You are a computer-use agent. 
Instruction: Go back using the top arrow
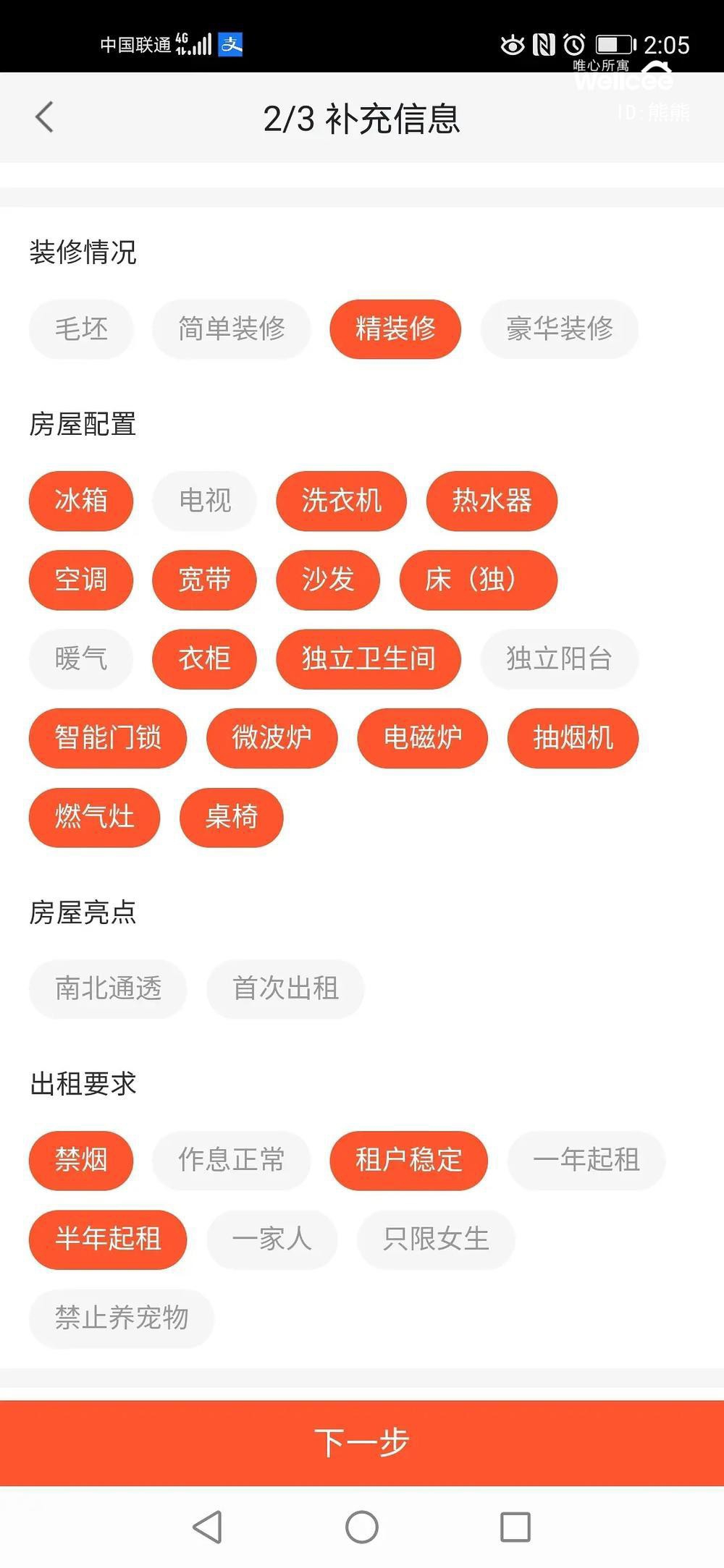pos(44,117)
